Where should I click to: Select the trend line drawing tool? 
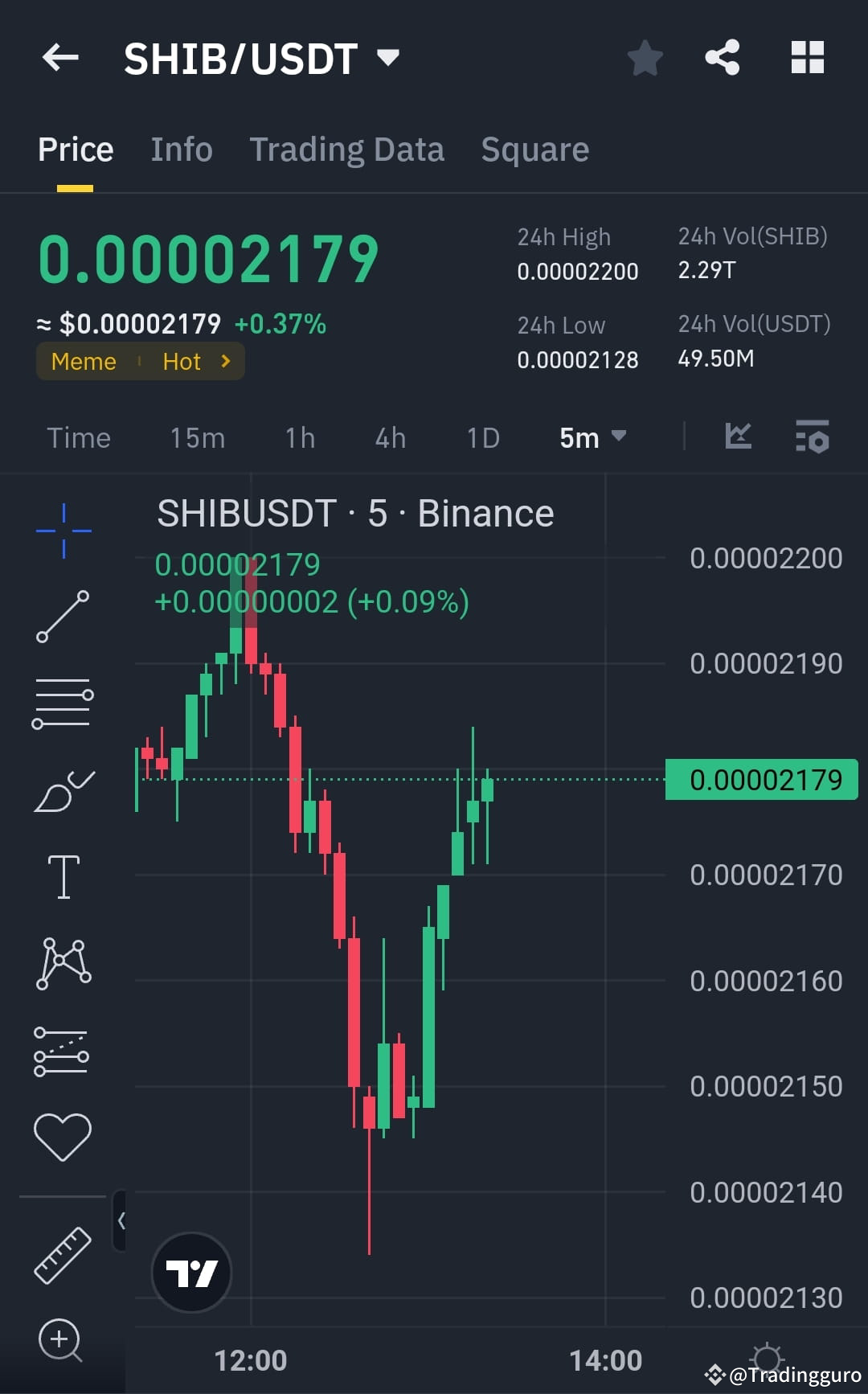[64, 615]
